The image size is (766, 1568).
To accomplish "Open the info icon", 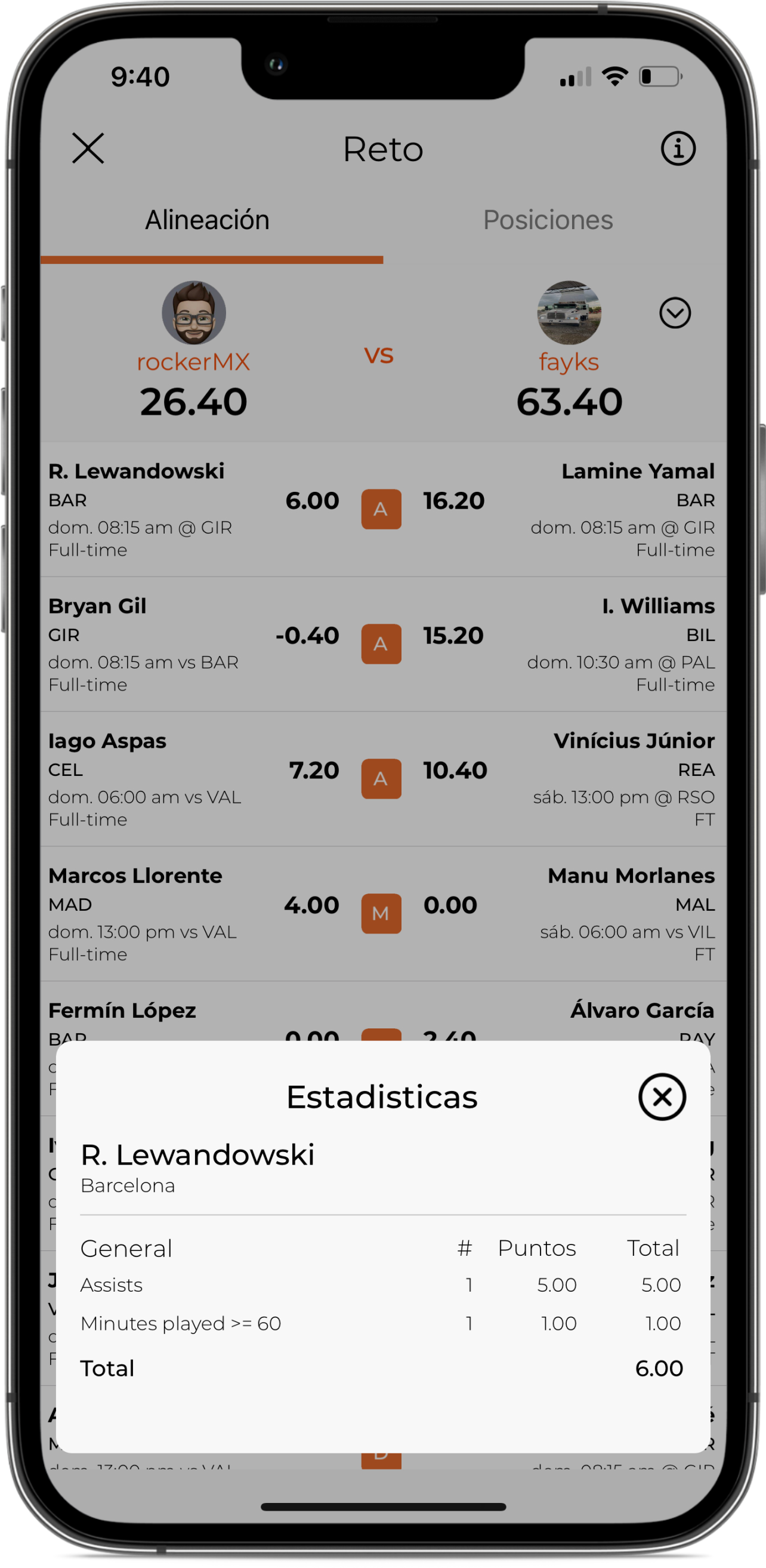I will pos(678,149).
